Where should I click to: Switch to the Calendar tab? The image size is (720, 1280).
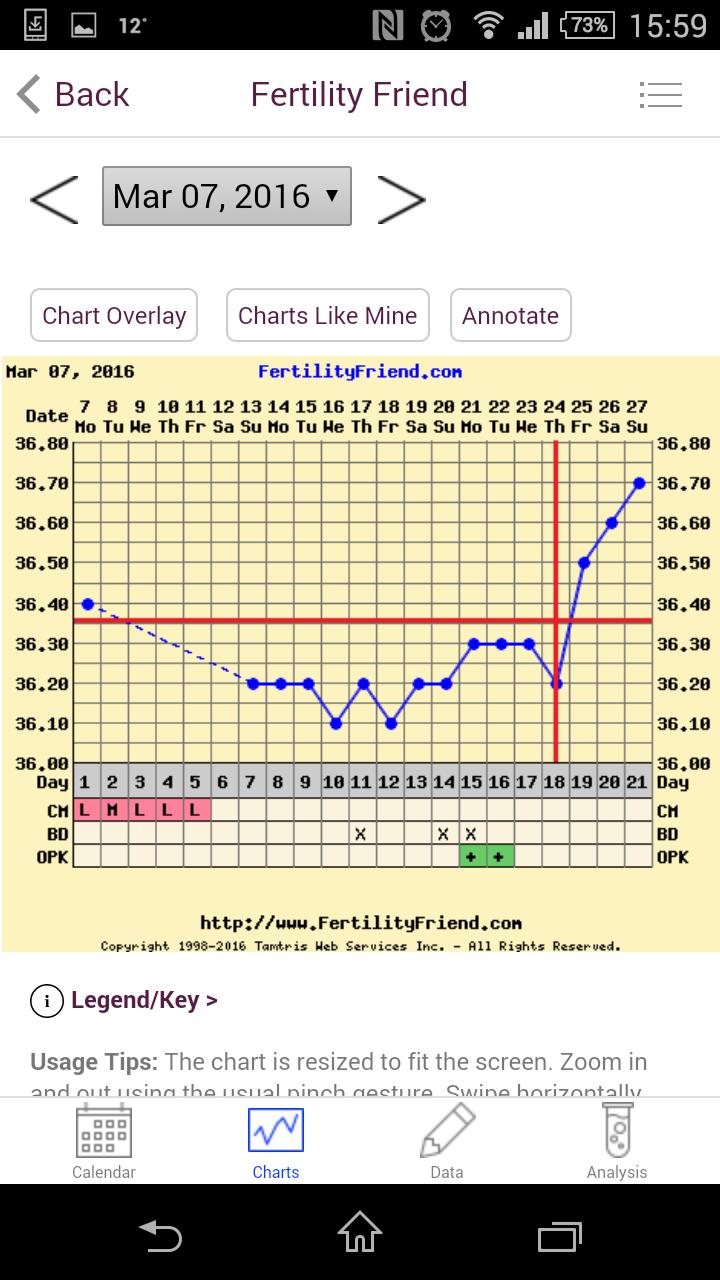(104, 1142)
